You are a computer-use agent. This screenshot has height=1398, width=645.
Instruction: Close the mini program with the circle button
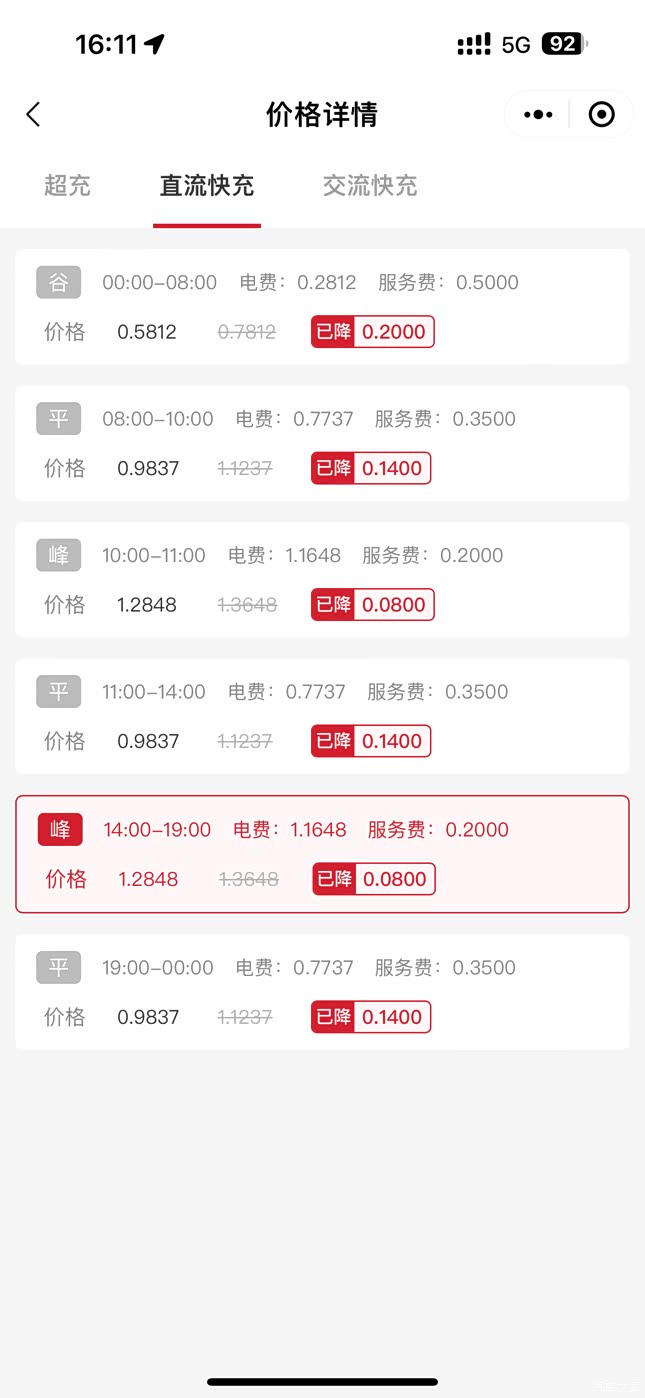click(601, 115)
